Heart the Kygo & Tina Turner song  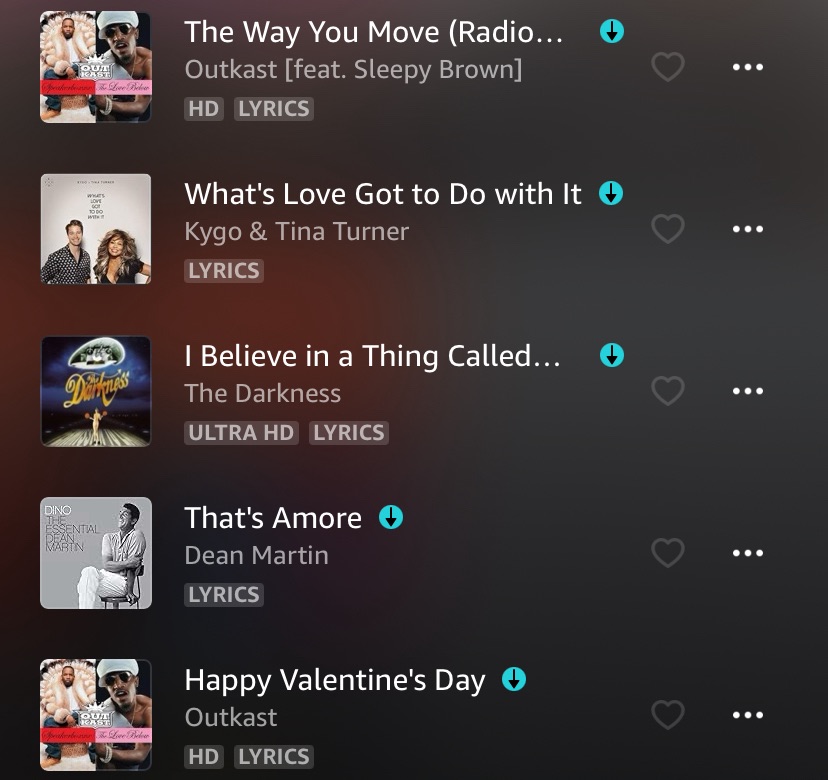coord(668,229)
